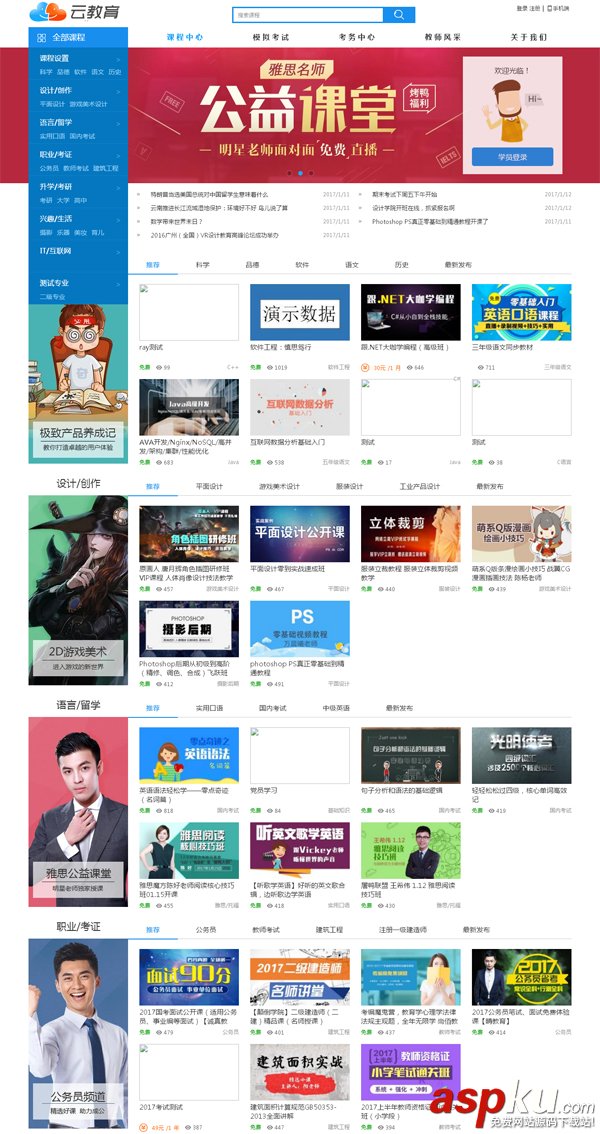Open the 职业/考证 sidebar category
This screenshot has height=1134, width=600.
(55, 155)
